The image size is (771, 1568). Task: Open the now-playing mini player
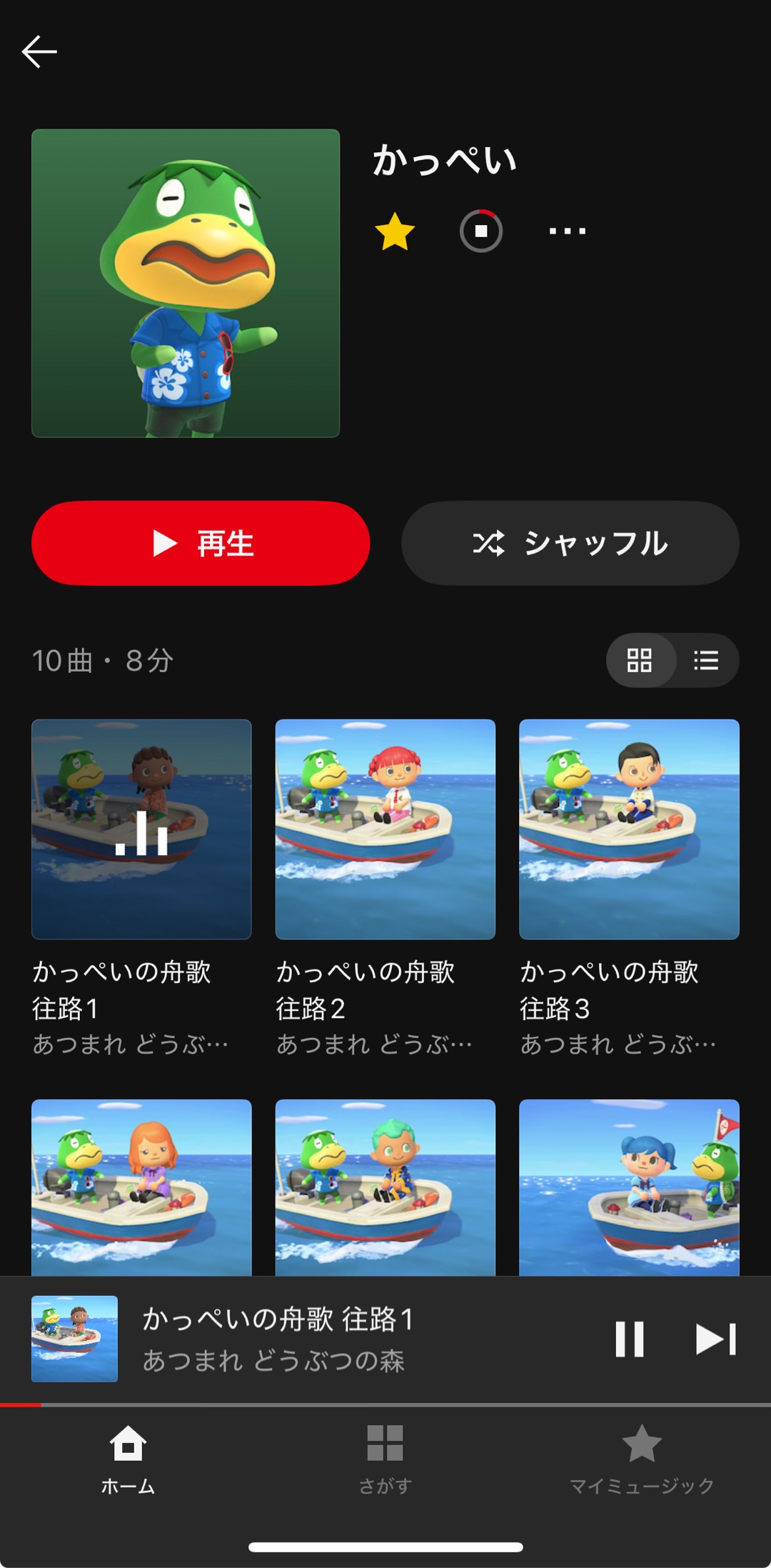(321, 1339)
